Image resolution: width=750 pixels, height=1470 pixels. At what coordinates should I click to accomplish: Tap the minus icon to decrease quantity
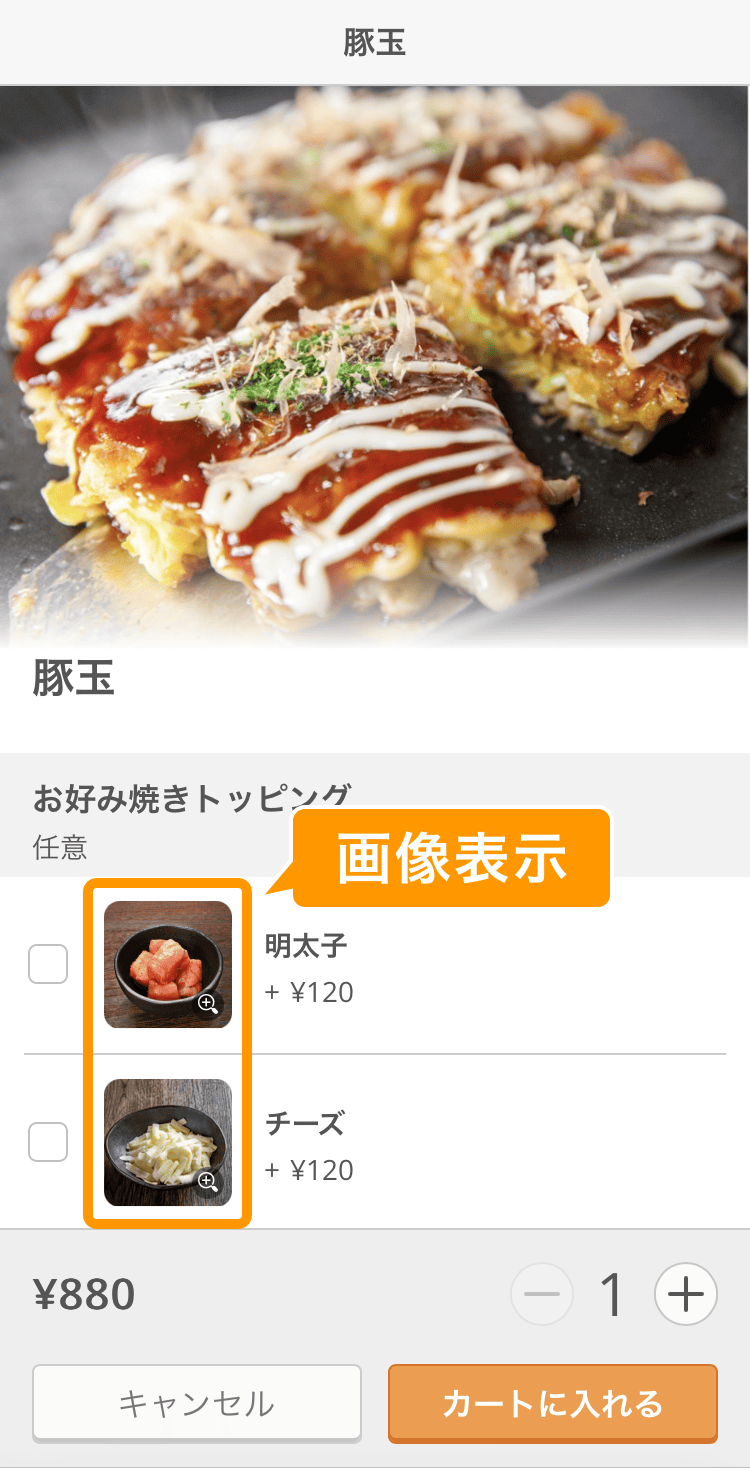pyautogui.click(x=542, y=1294)
